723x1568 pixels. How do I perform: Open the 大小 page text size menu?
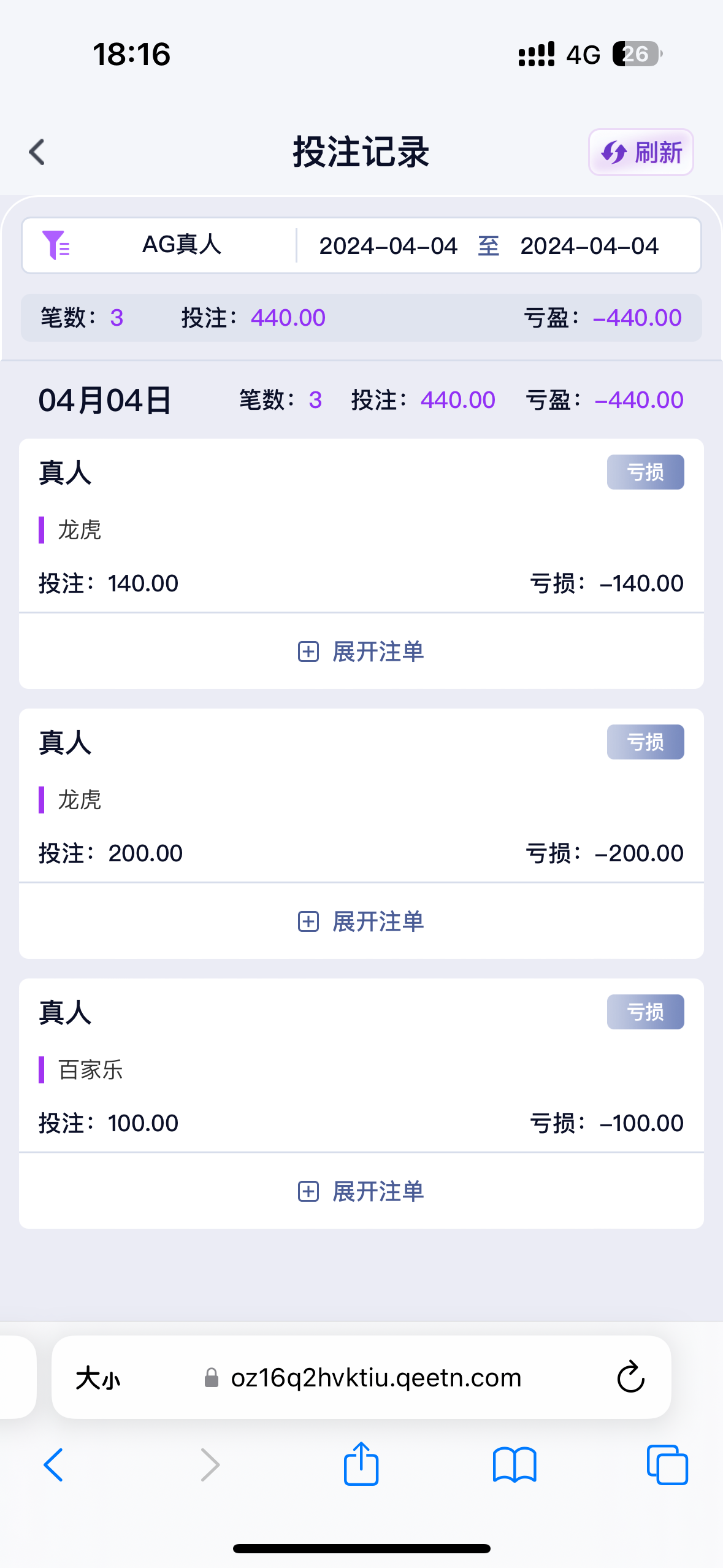[98, 1378]
